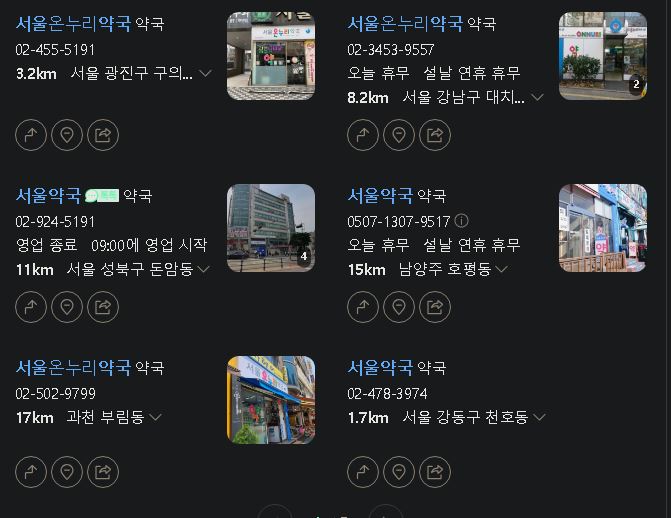Get directions to pharmacy with phone 02-3453-9557

point(363,135)
